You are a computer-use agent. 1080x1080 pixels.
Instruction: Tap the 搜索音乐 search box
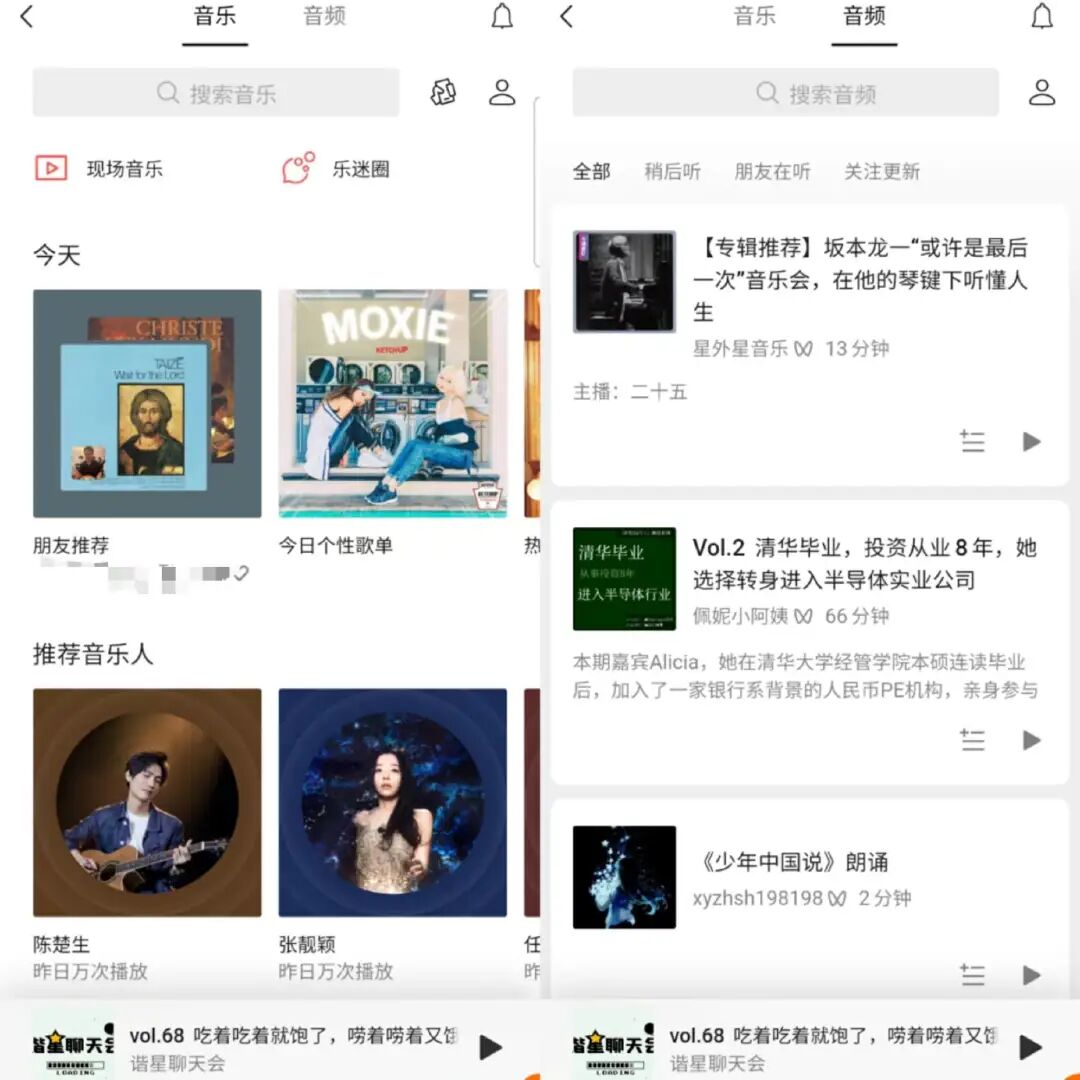point(216,93)
